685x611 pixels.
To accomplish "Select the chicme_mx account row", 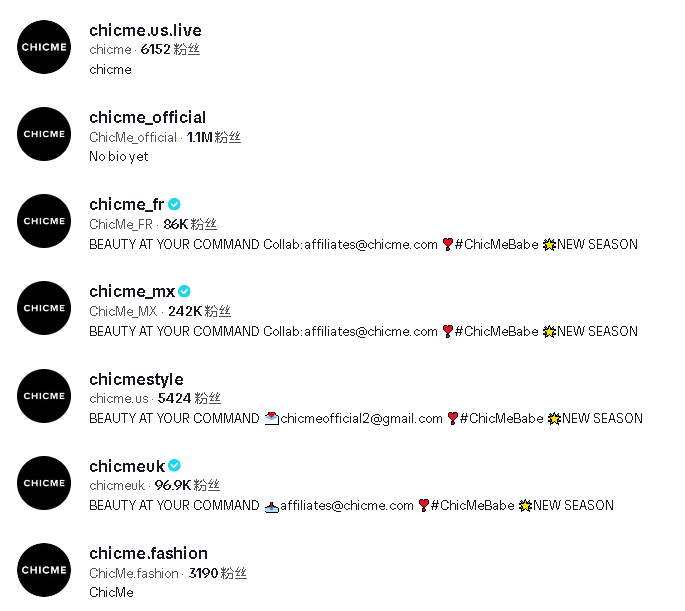I will [x=132, y=292].
